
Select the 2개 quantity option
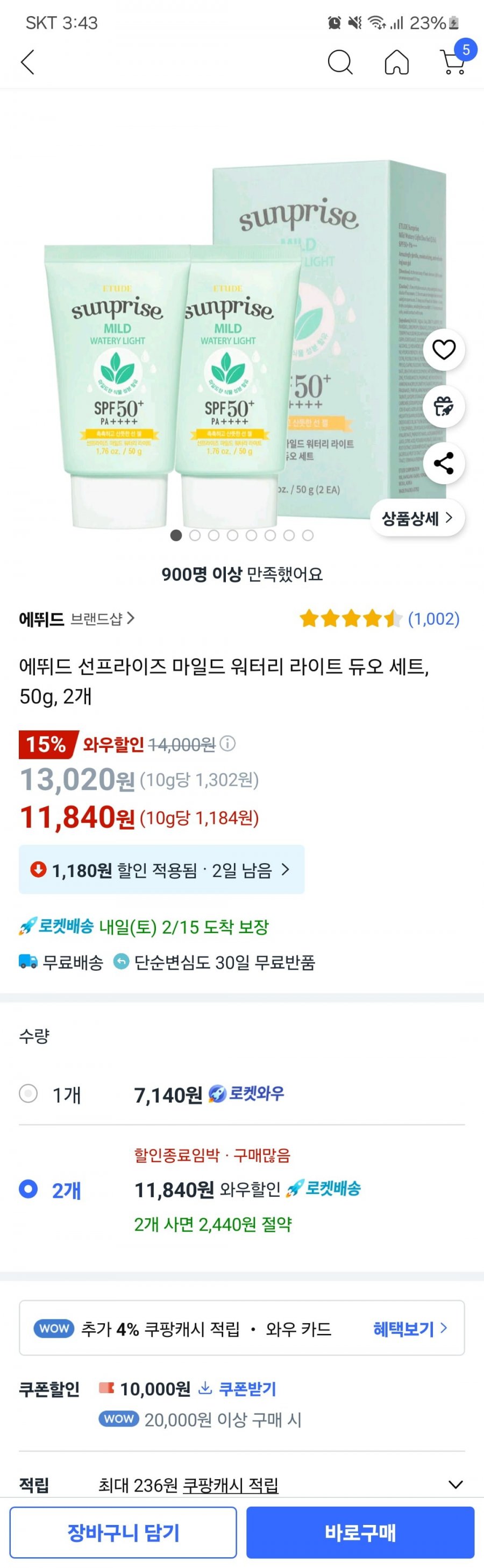pos(29,1189)
